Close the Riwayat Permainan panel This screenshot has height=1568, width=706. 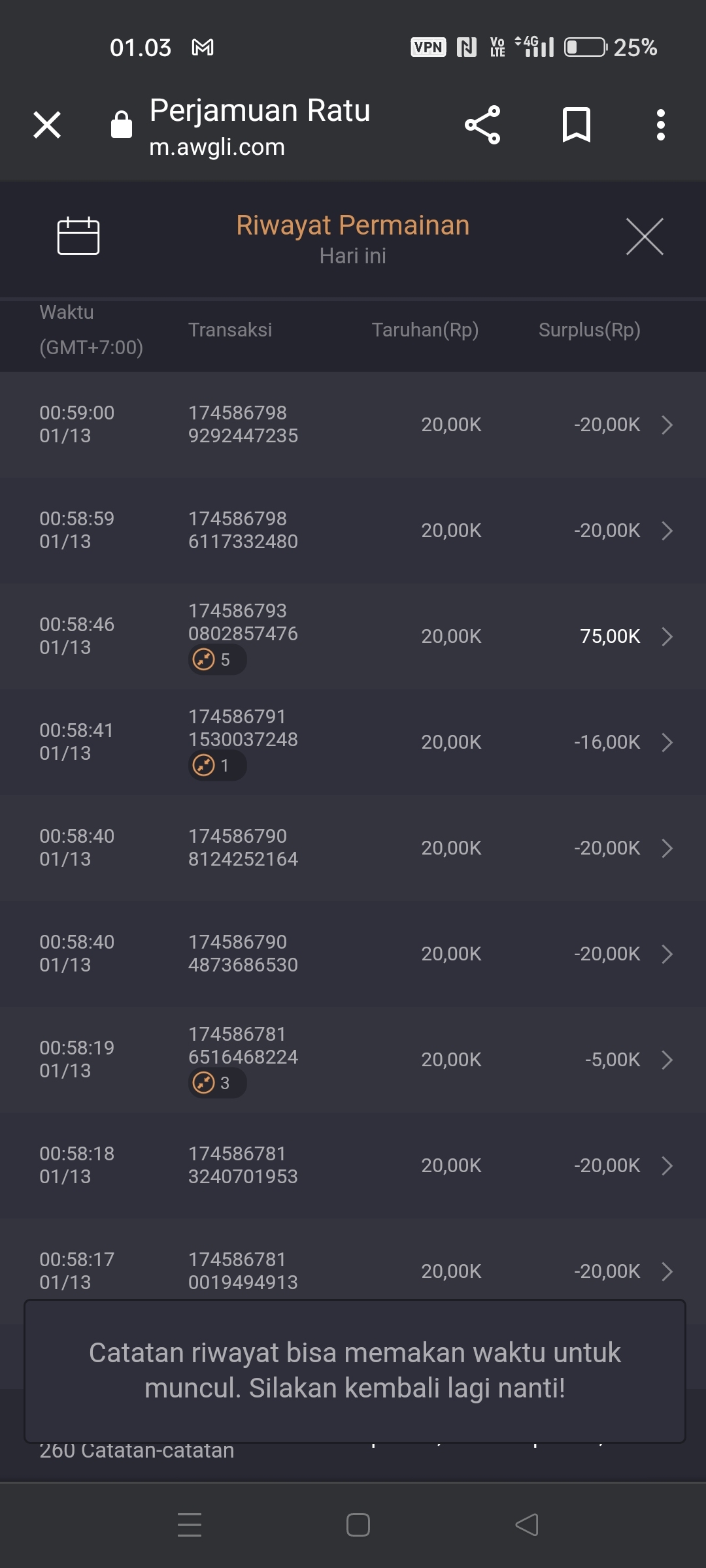(645, 237)
